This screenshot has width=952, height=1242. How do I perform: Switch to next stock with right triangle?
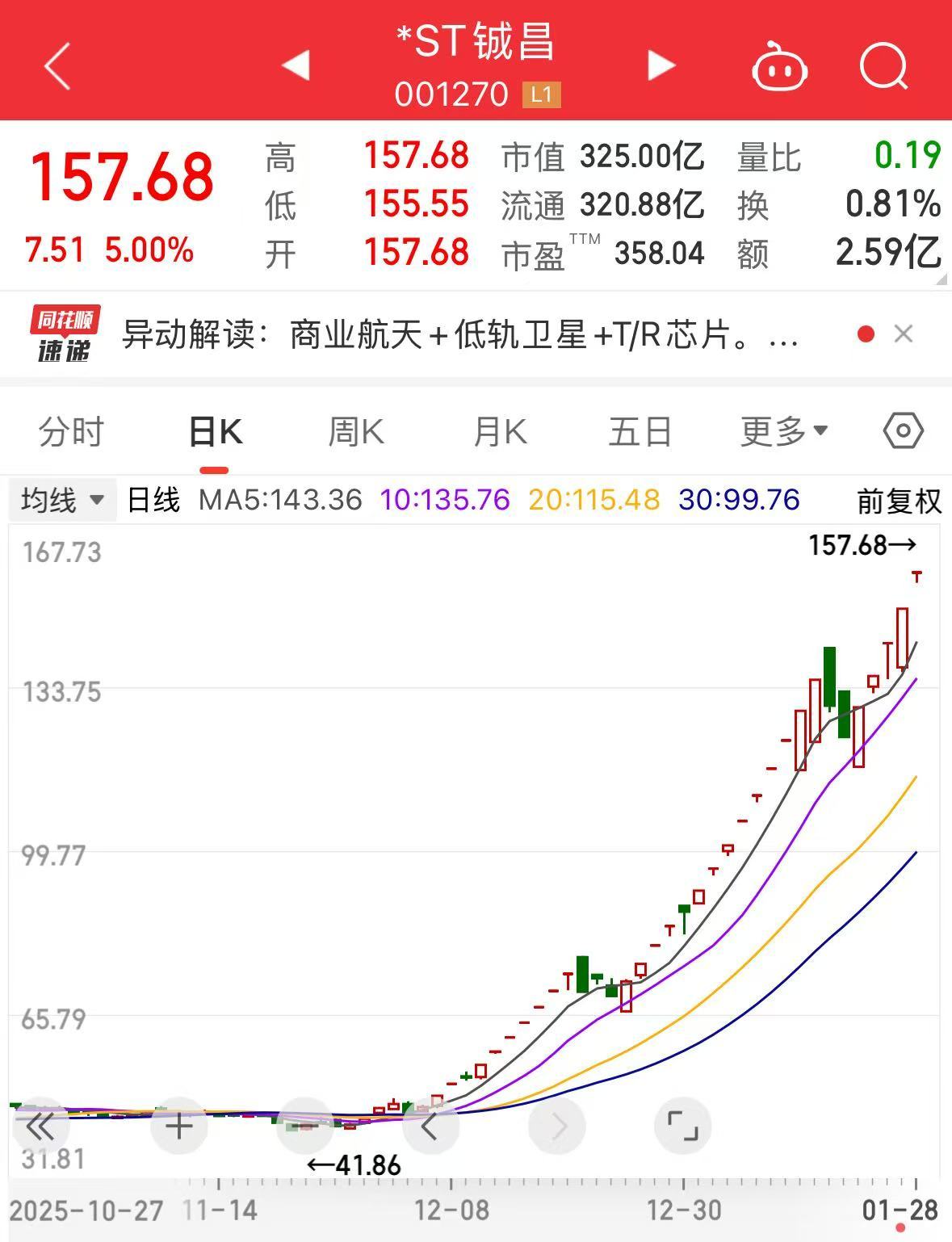click(661, 66)
